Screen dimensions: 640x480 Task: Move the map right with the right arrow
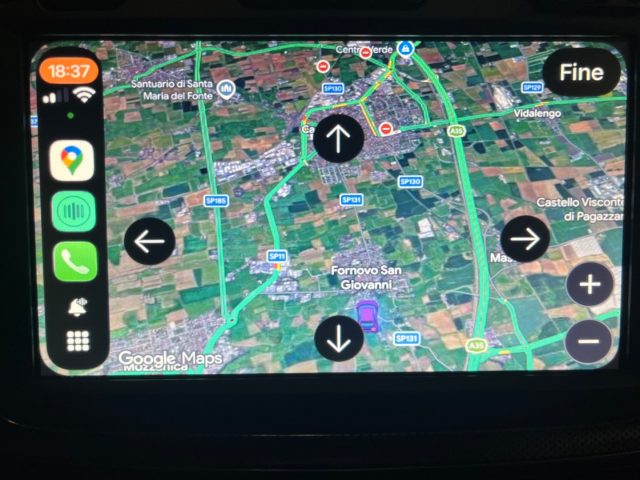[525, 239]
